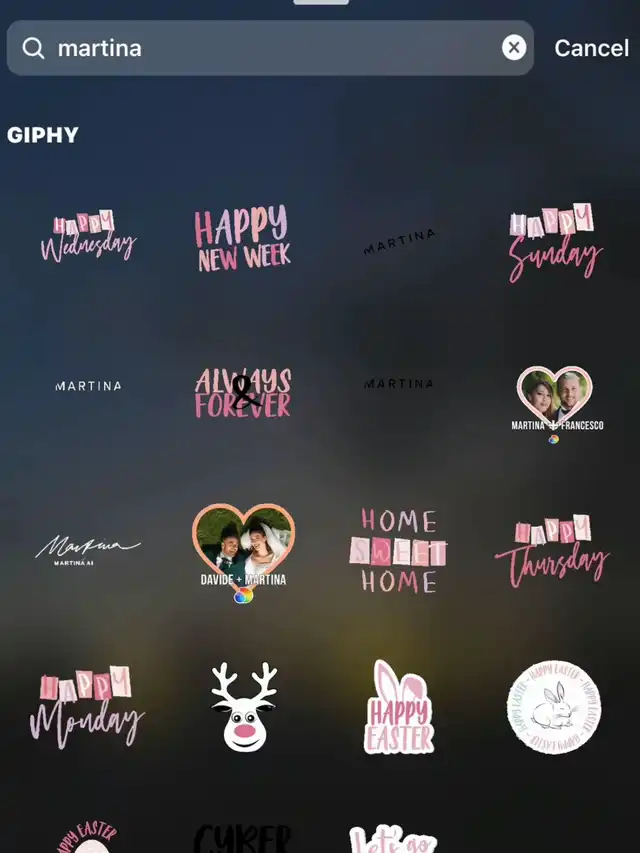Add the Happy Easter bunny ears sticker
This screenshot has width=640, height=853.
399,707
